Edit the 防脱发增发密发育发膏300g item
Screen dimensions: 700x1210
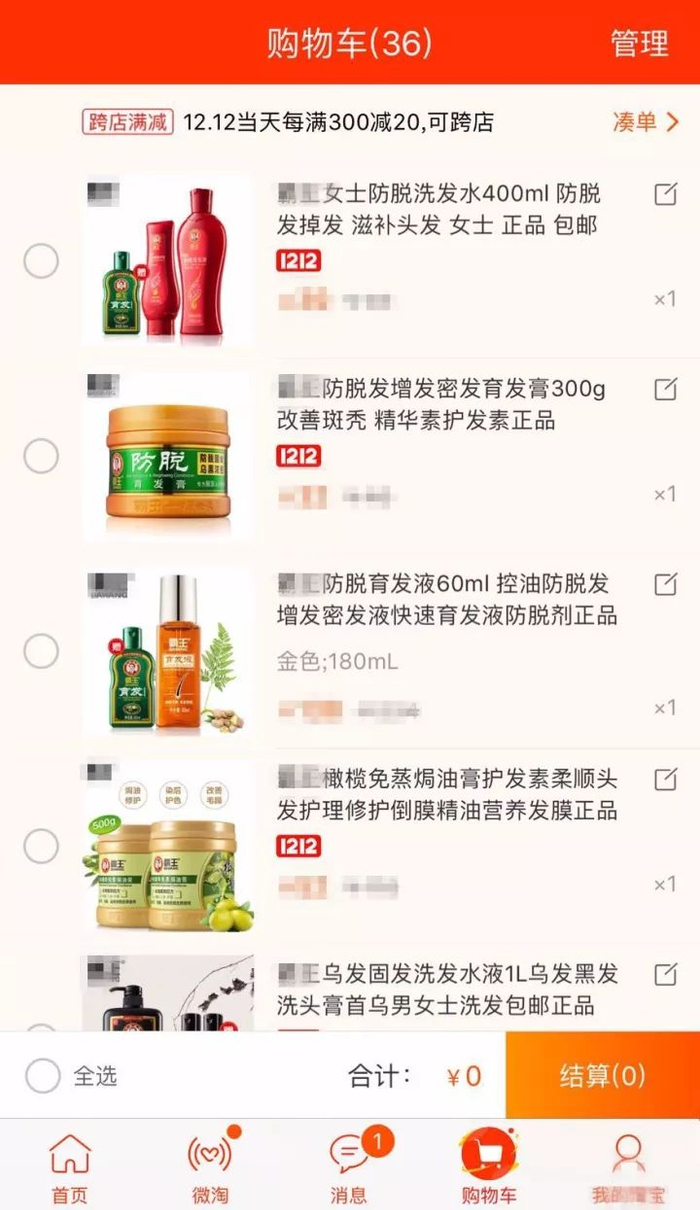coord(665,388)
